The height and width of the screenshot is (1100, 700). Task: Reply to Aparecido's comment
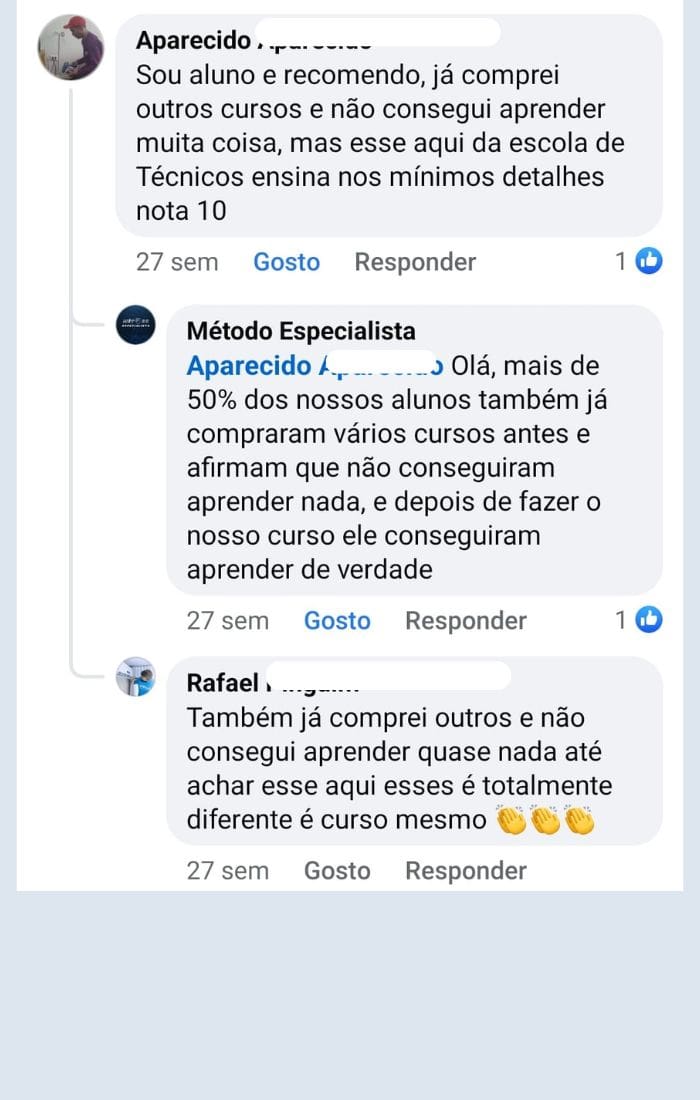[415, 262]
